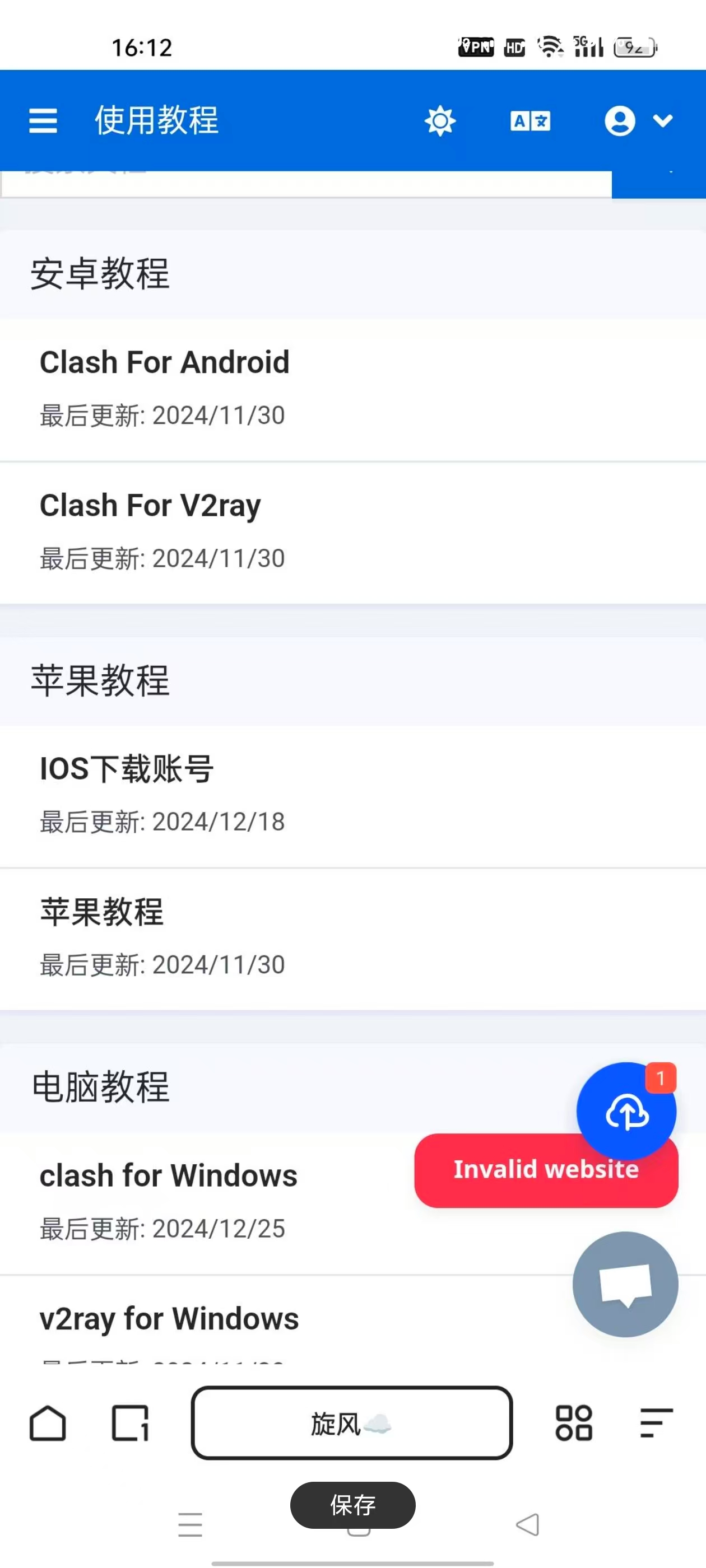Open the hamburger drawer menu

click(x=43, y=120)
